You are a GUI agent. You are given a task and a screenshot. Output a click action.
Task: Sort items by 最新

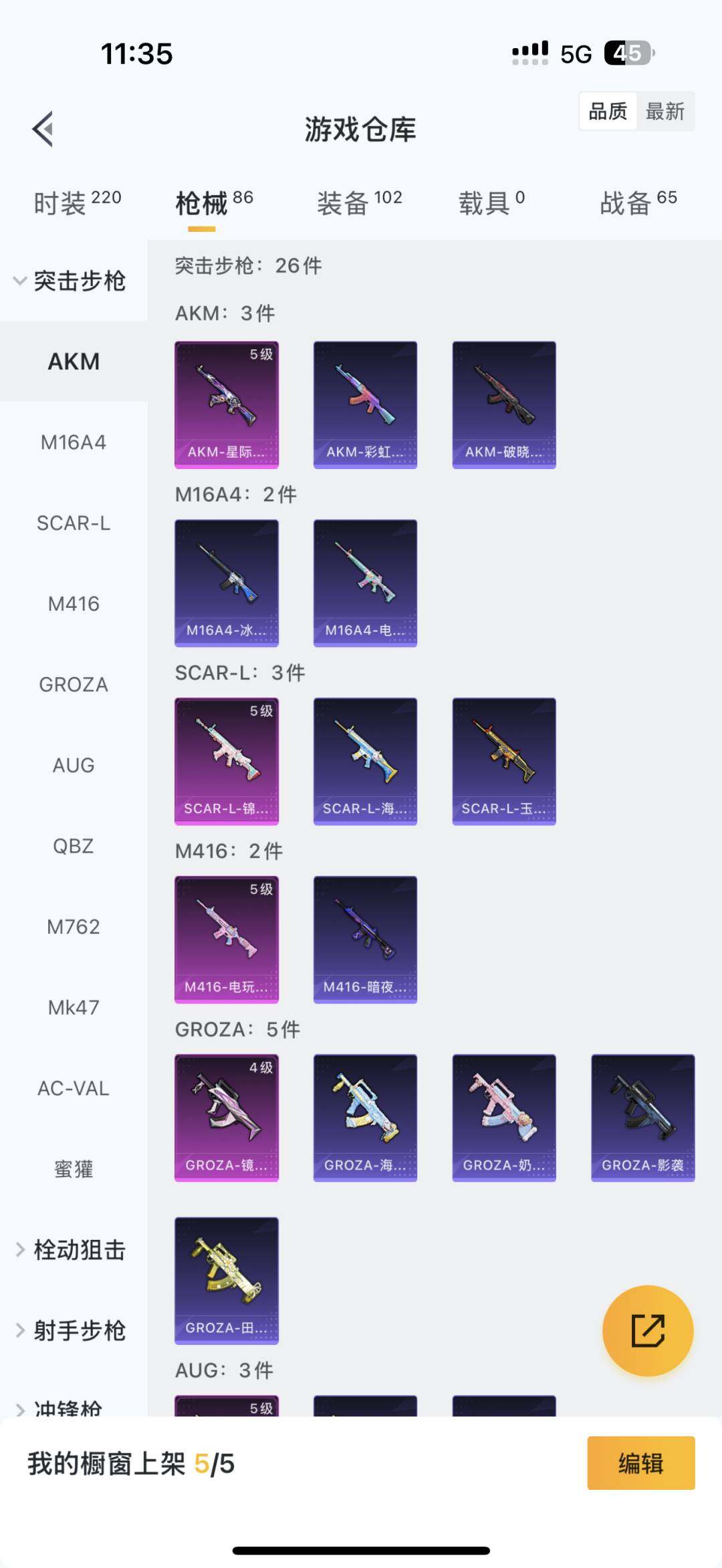(665, 112)
